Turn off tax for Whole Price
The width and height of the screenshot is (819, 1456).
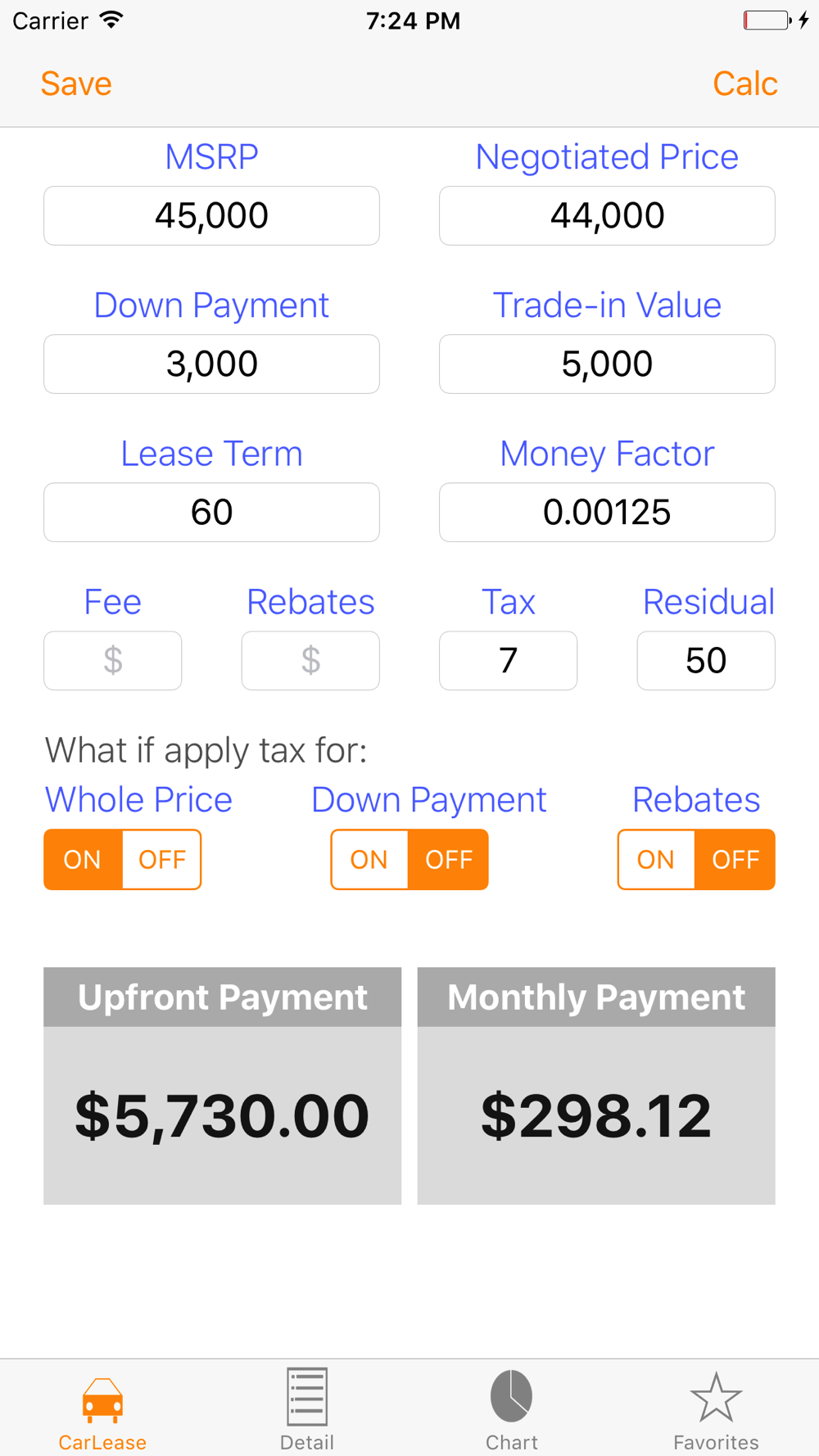click(161, 860)
